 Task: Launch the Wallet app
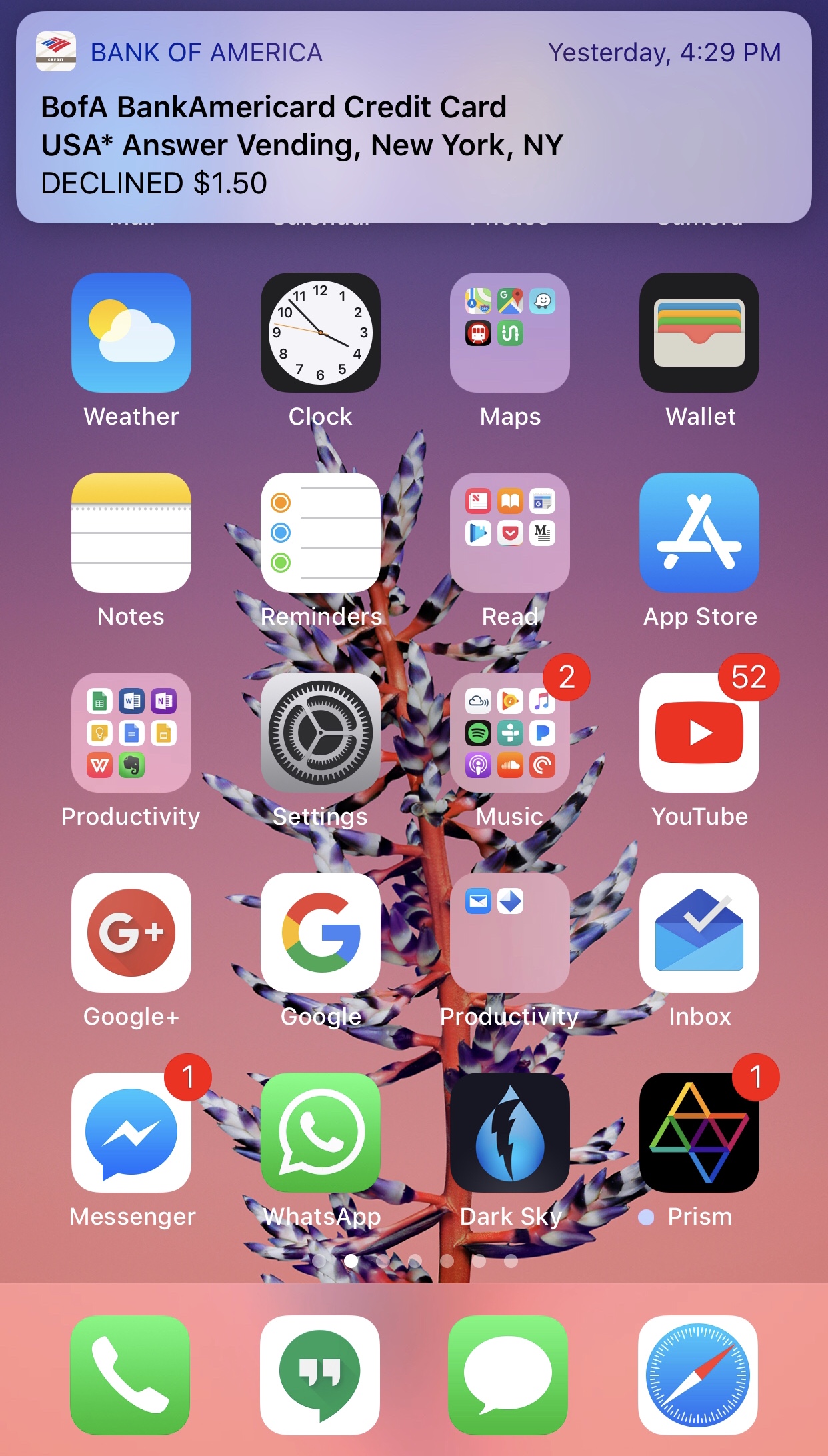click(x=699, y=333)
